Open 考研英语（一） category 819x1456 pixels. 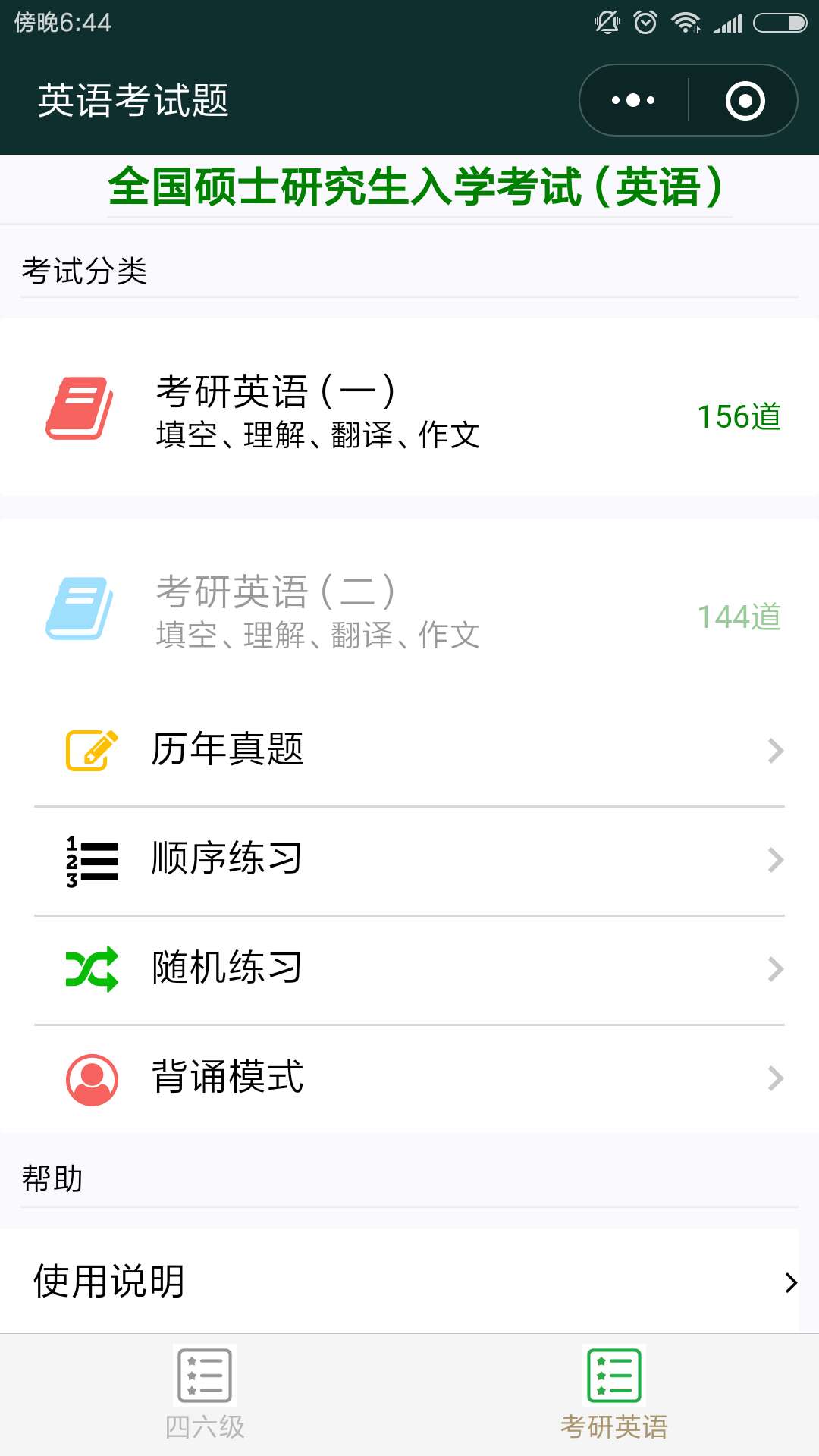409,408
